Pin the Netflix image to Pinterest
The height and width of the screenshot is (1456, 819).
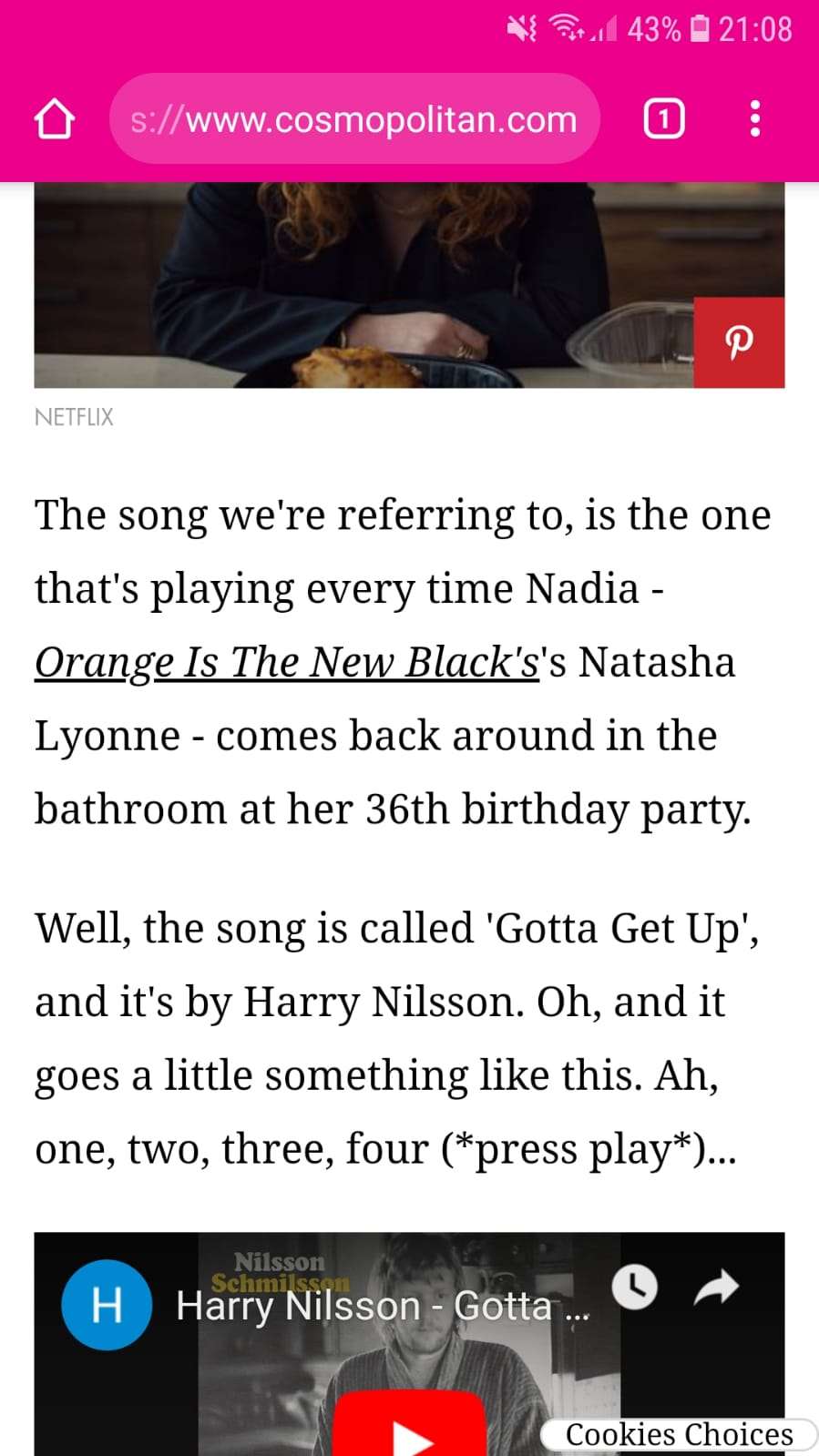739,342
